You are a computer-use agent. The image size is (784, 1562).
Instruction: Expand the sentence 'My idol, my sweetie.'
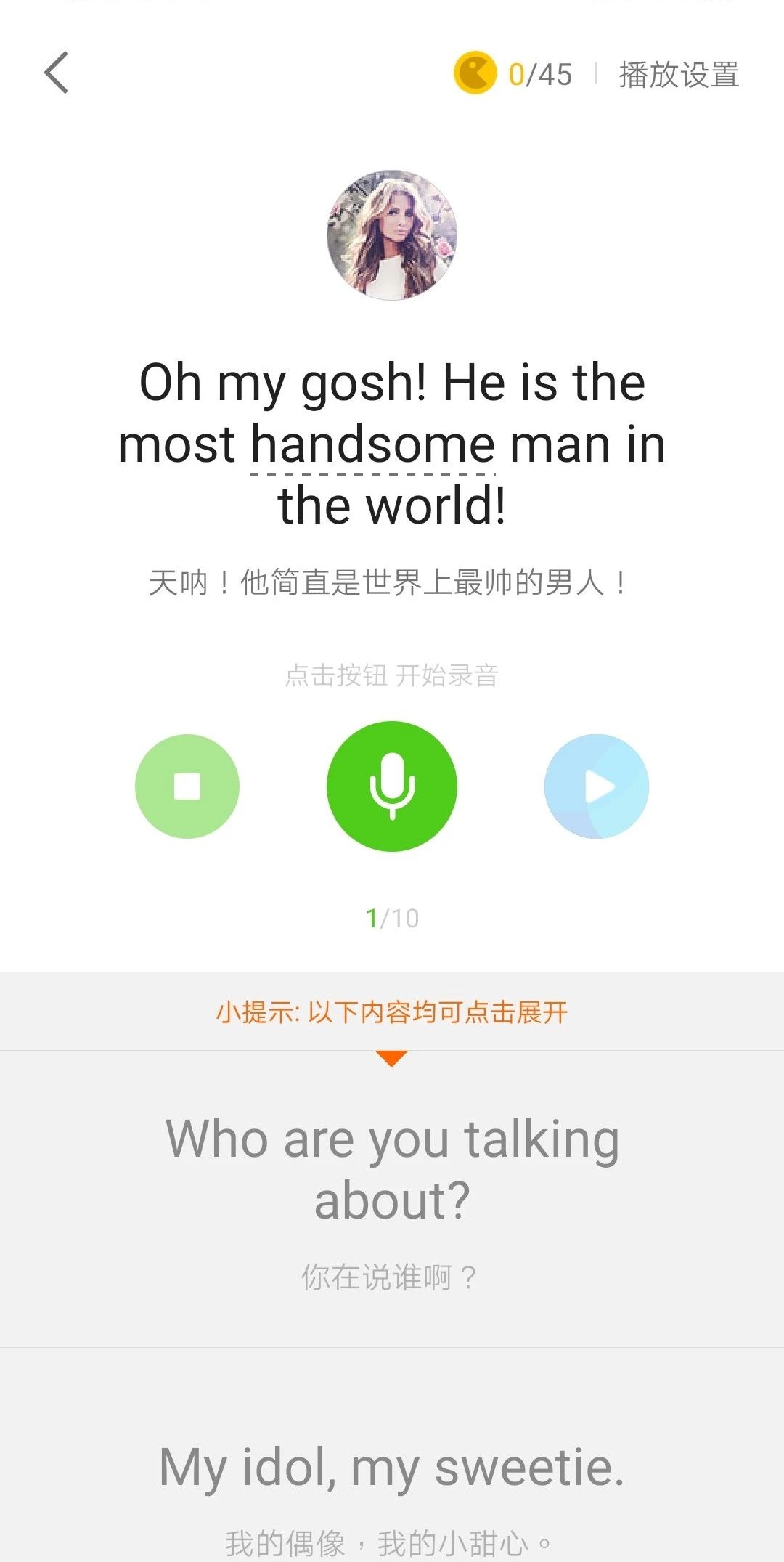(392, 1467)
